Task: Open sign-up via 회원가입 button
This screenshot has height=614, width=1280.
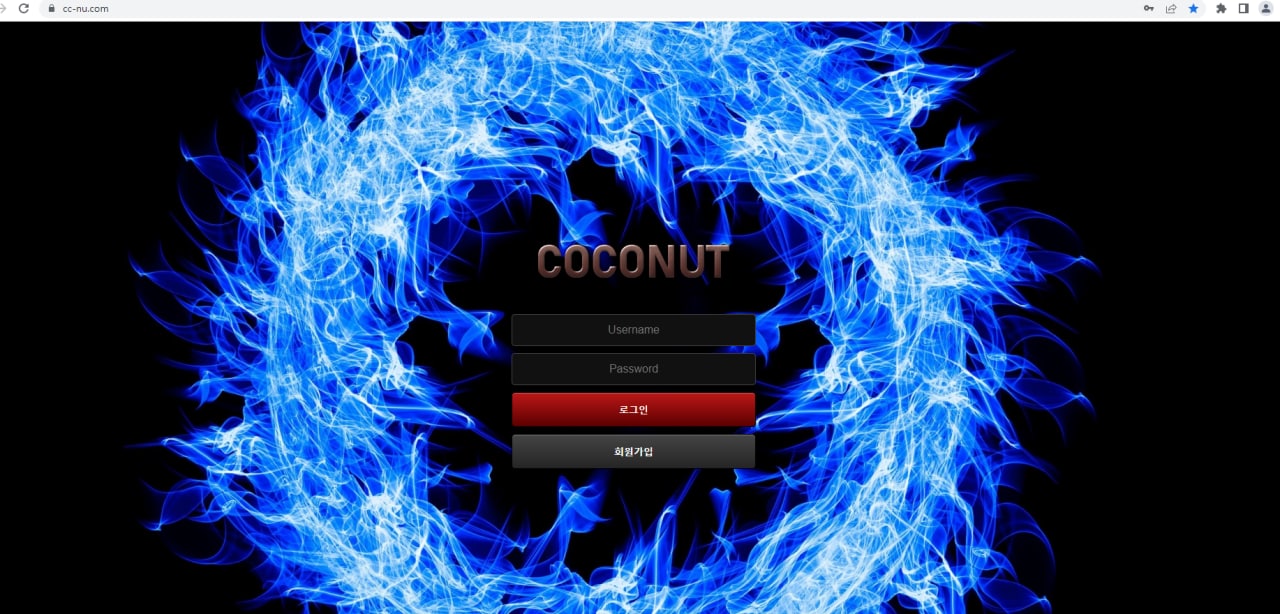Action: pyautogui.click(x=633, y=451)
